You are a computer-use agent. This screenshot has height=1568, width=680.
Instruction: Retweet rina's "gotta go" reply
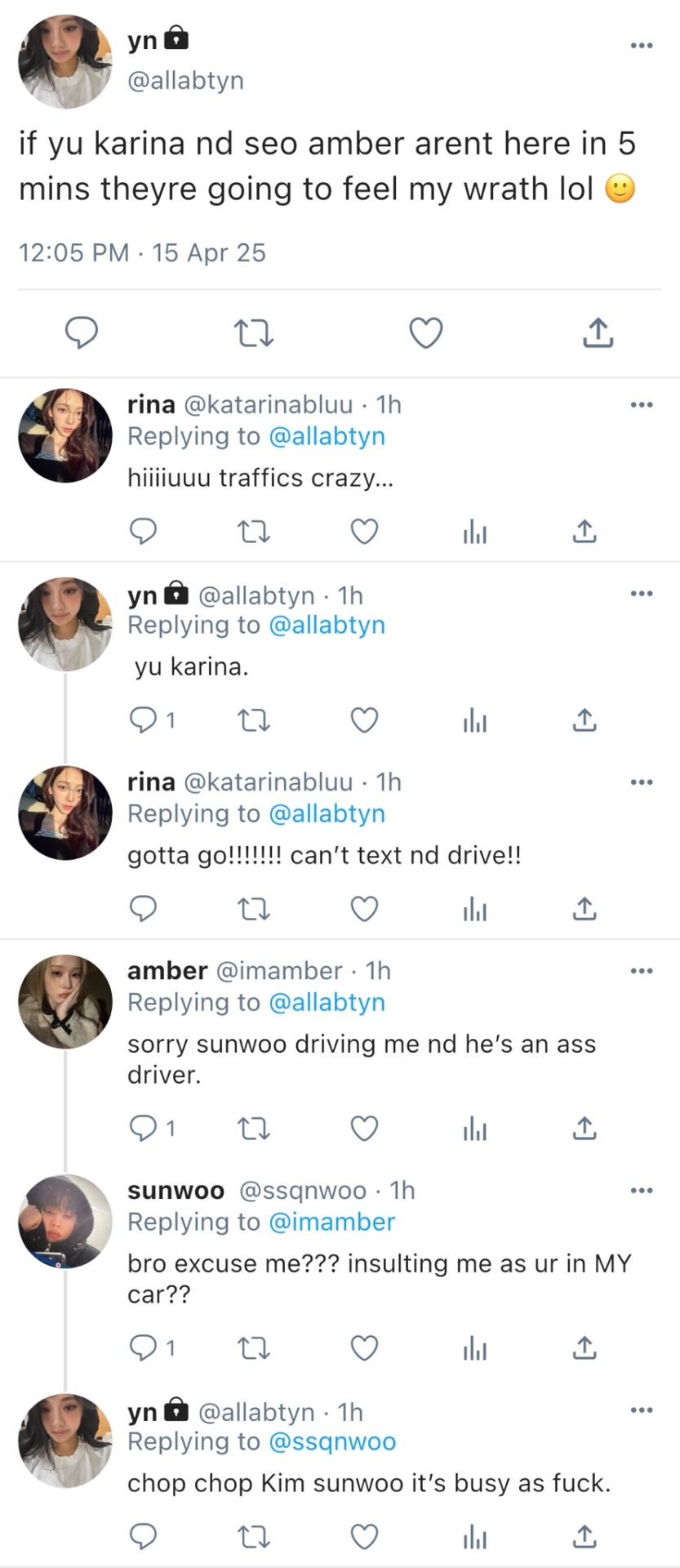253,909
